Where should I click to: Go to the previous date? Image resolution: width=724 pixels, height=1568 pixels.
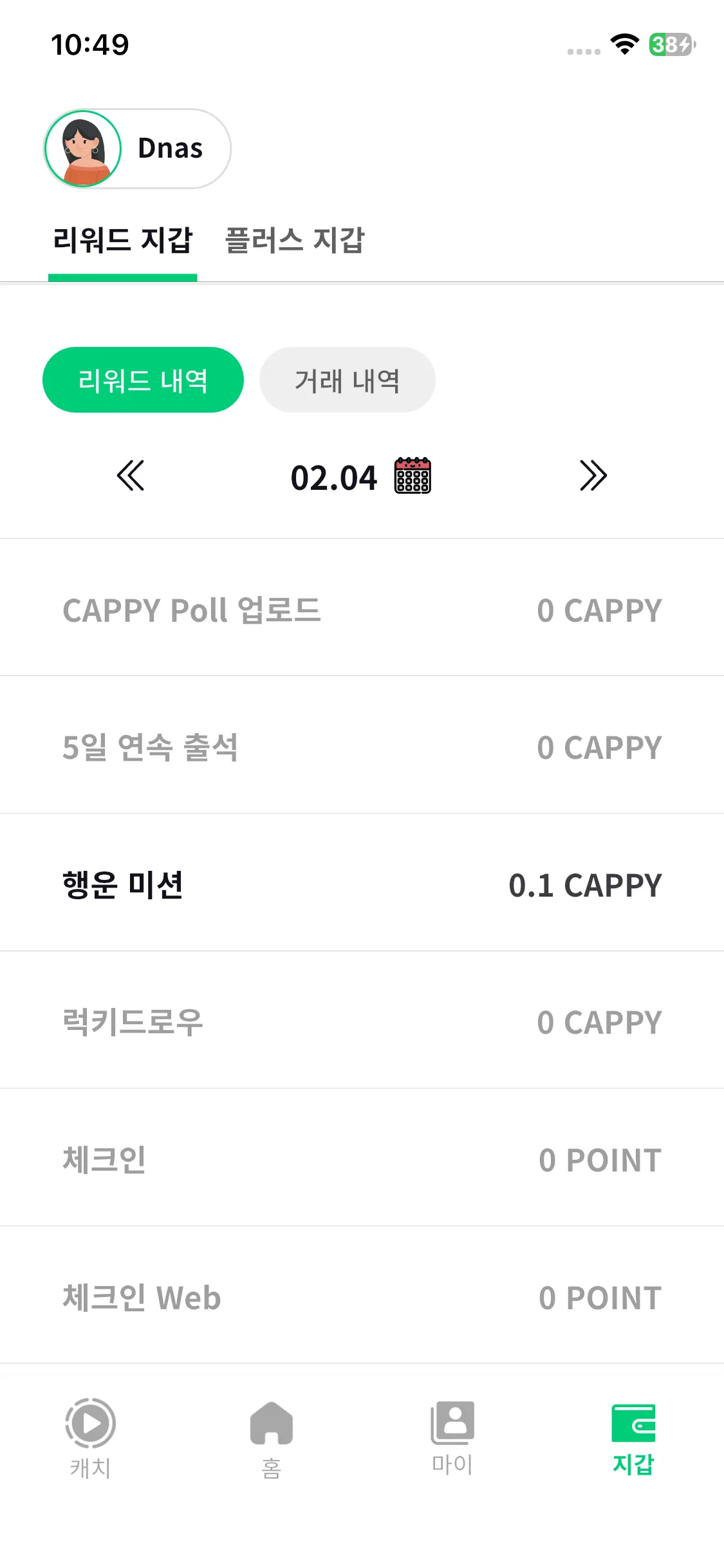pos(131,476)
